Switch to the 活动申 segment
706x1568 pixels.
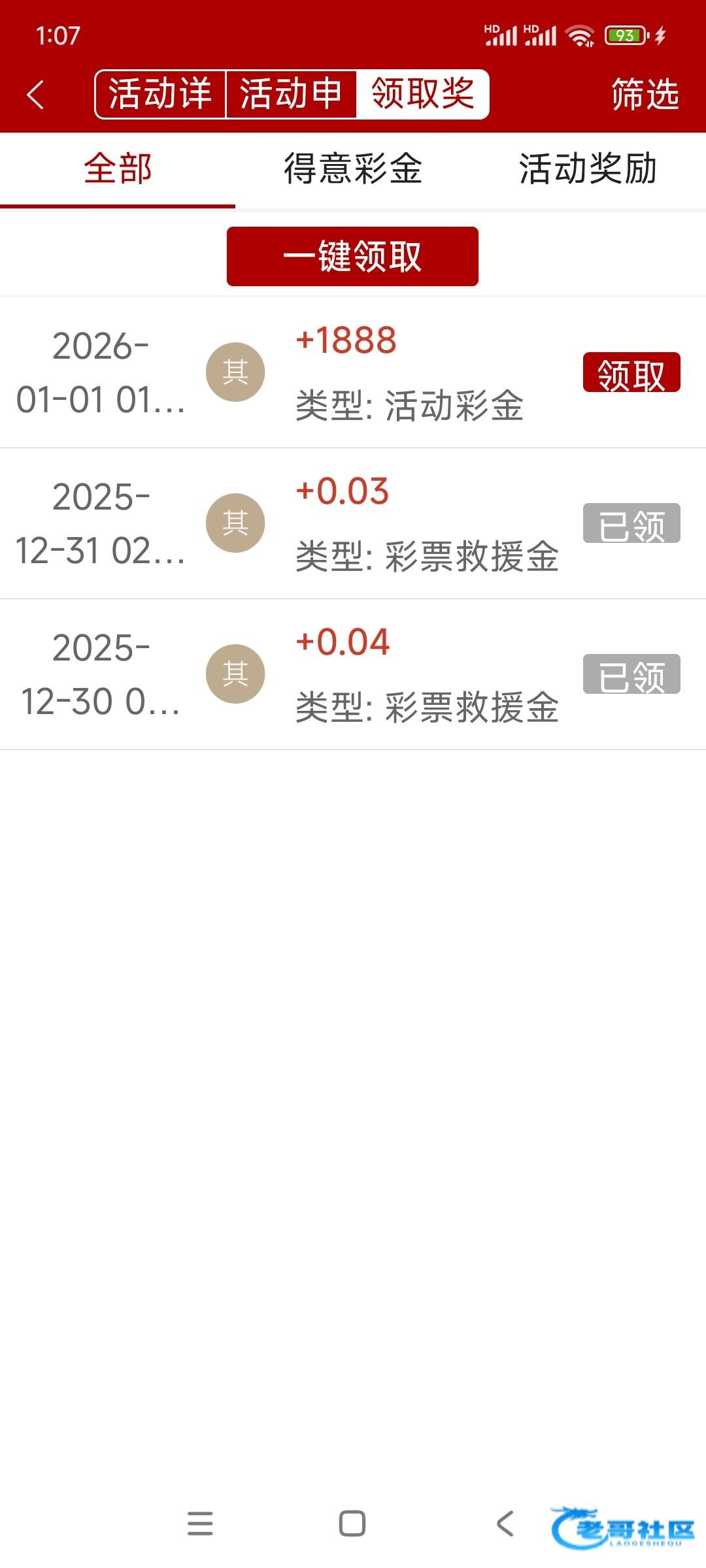(x=291, y=94)
